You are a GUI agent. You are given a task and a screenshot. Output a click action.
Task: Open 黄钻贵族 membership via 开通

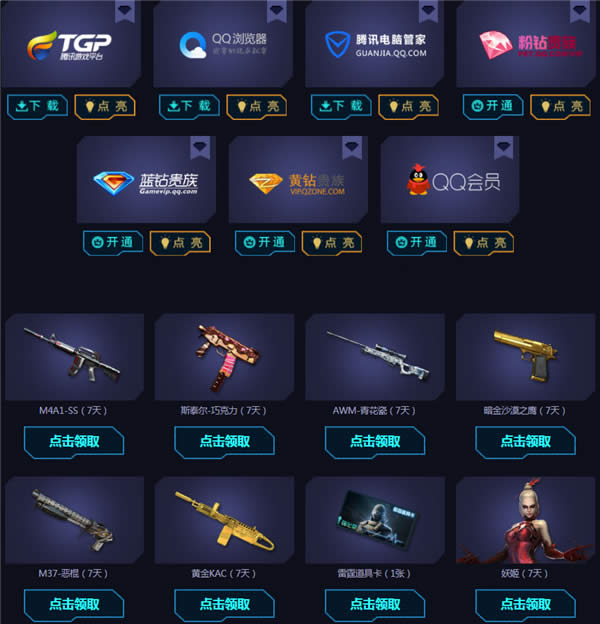click(x=265, y=242)
